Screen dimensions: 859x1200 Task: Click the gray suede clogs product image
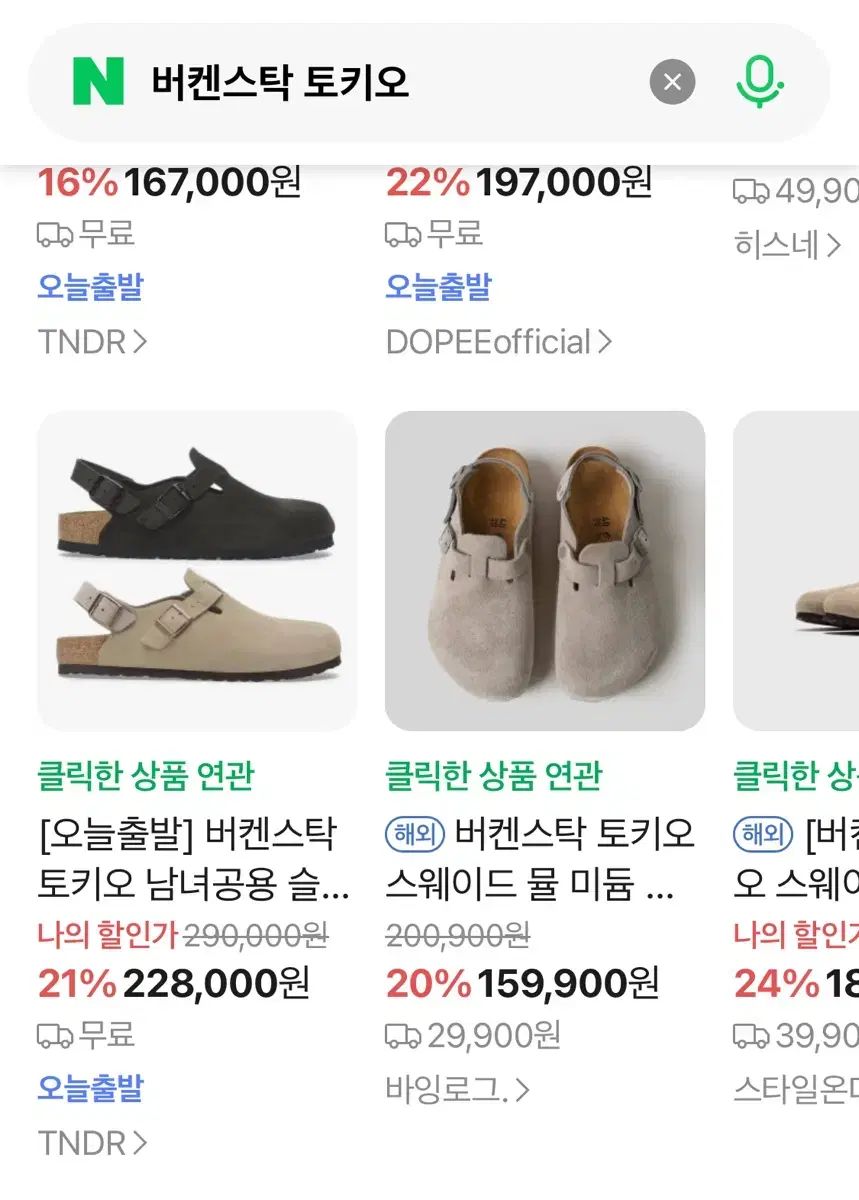coord(544,570)
